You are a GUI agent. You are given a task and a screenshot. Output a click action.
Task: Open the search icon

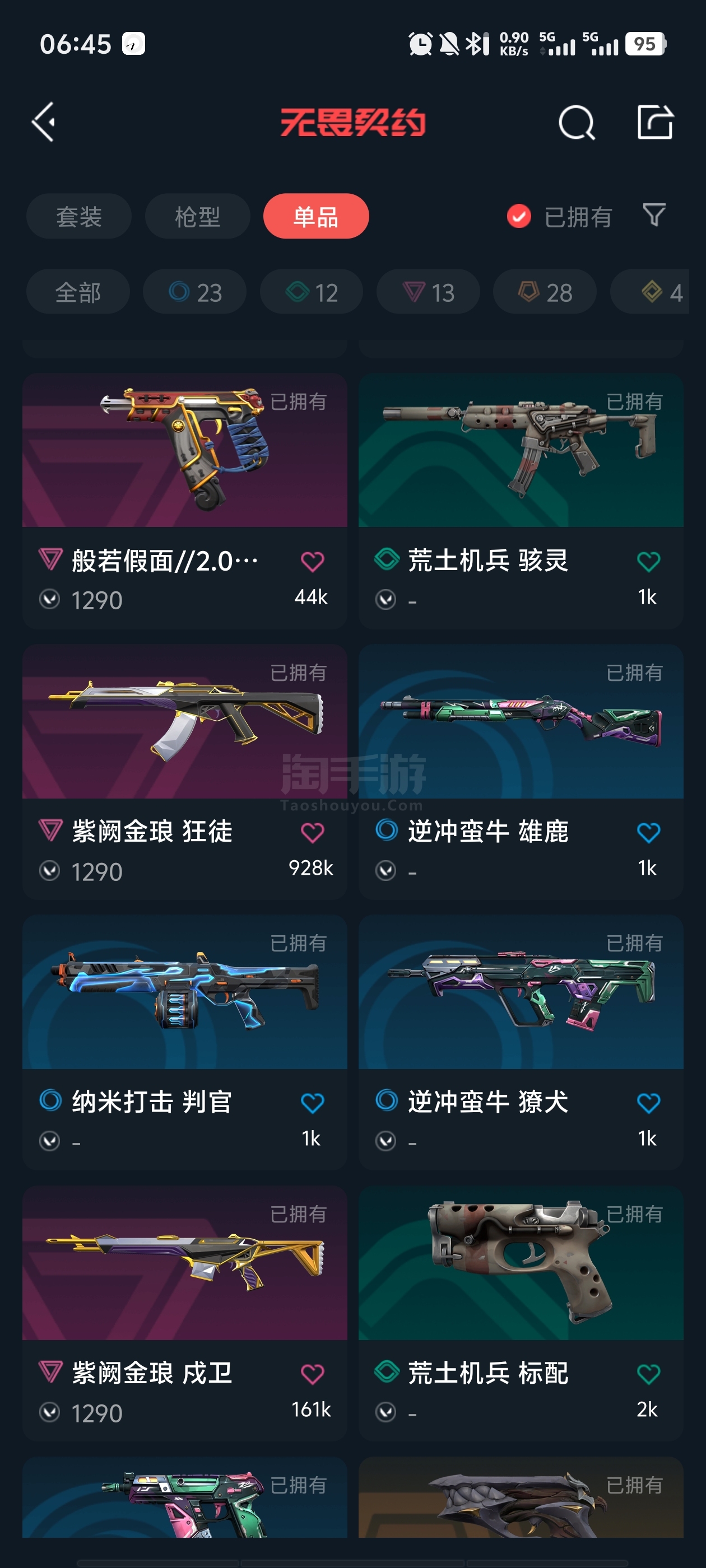coord(576,122)
